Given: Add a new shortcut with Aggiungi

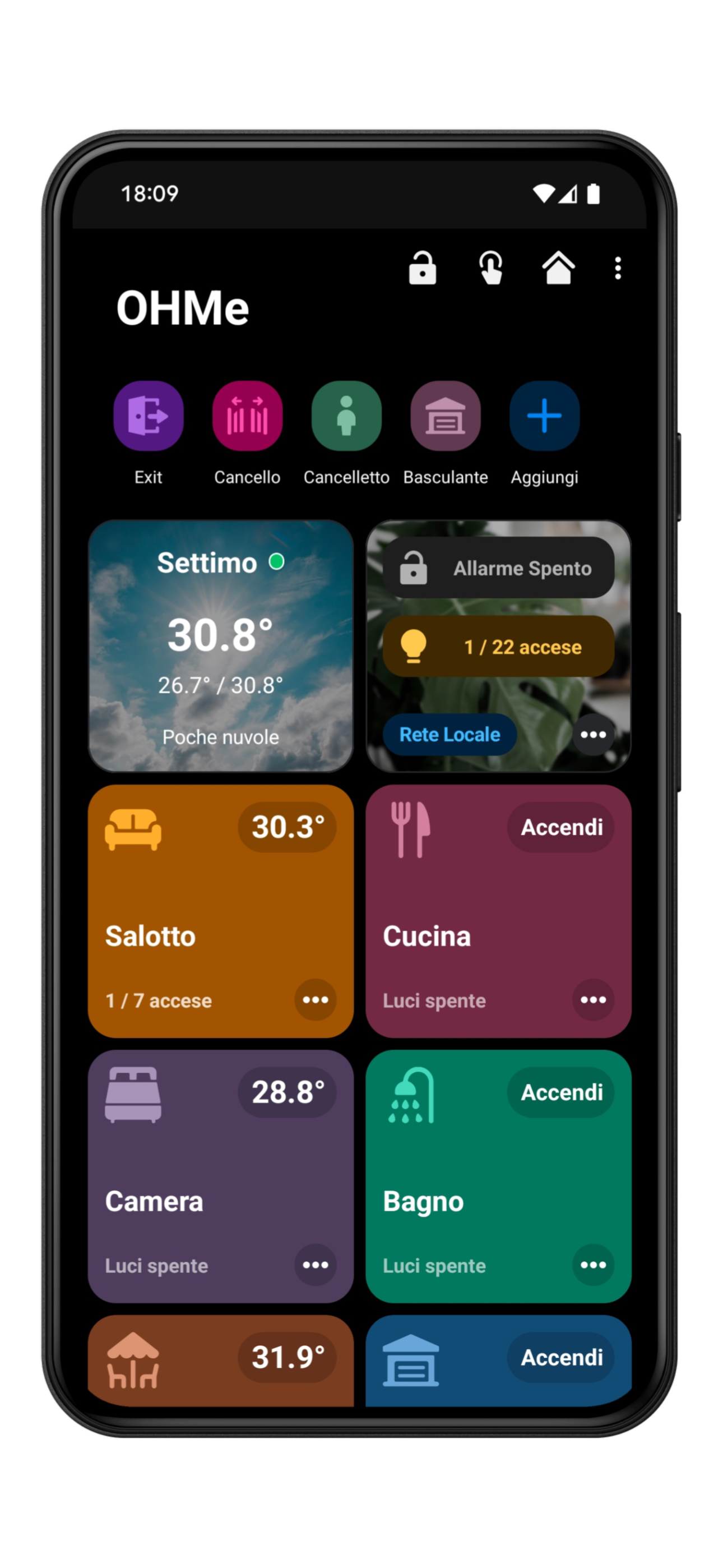Looking at the screenshot, I should (544, 416).
